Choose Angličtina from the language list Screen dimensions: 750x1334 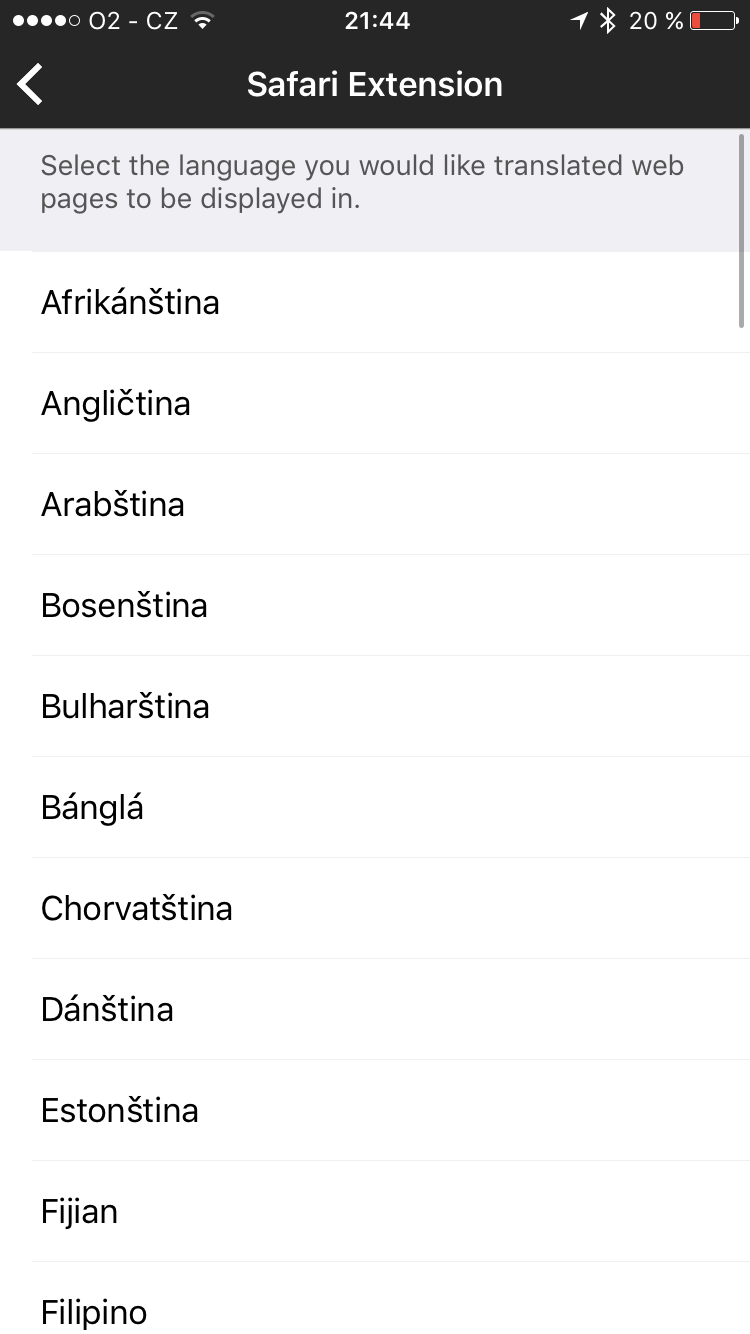click(116, 403)
